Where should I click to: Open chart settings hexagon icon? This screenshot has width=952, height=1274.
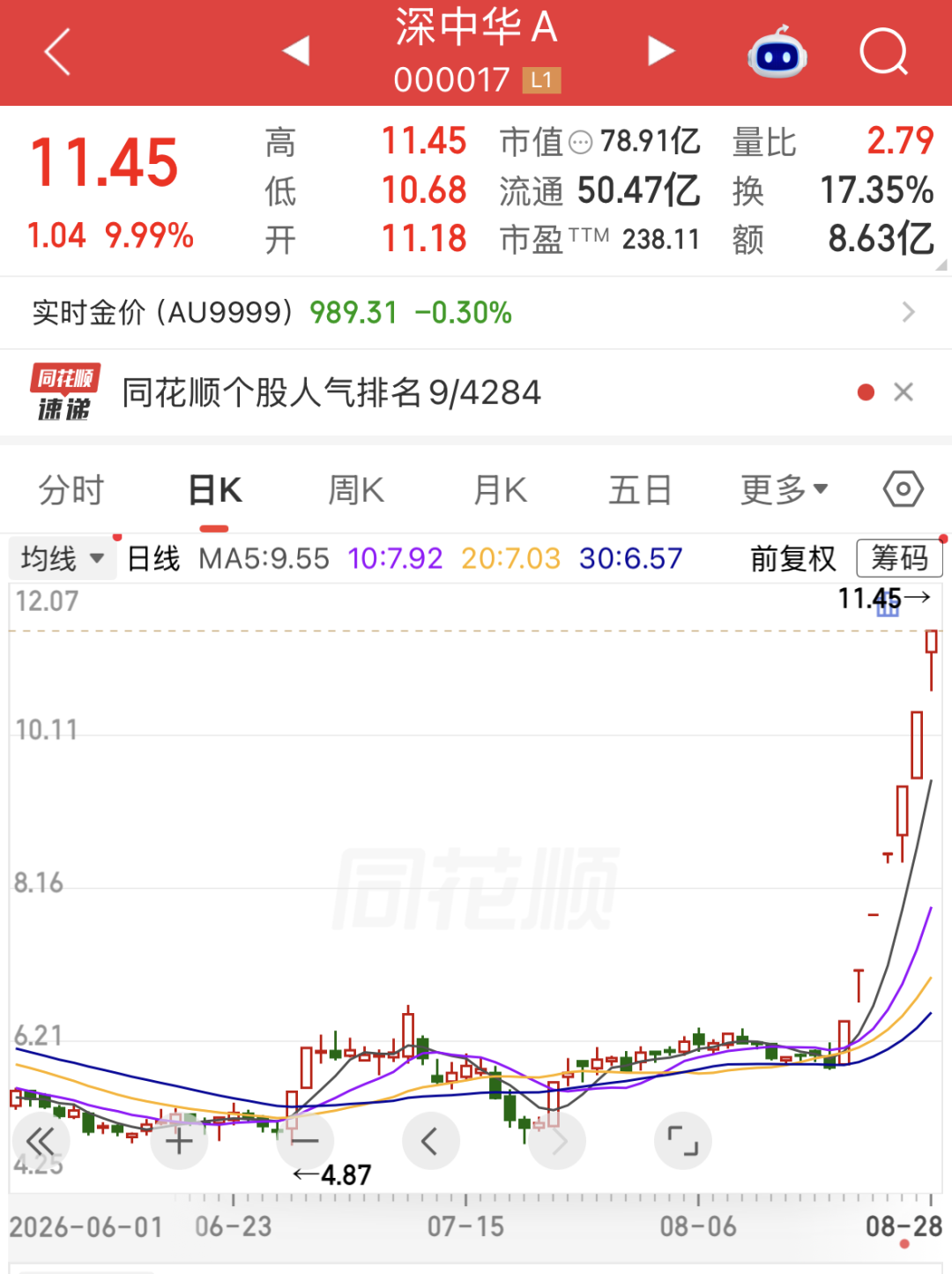[904, 489]
